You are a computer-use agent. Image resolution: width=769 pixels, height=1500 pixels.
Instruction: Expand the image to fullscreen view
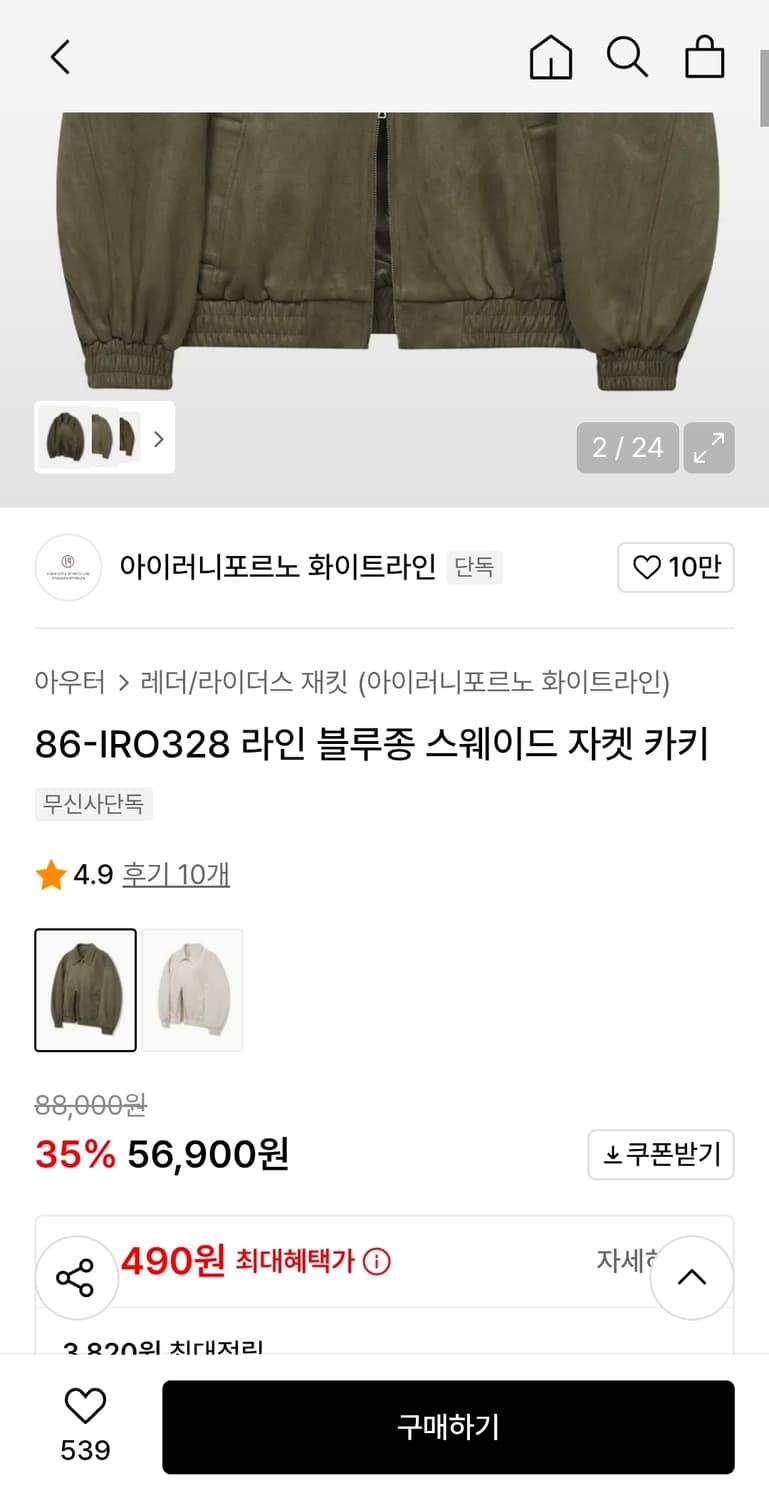pyautogui.click(x=709, y=448)
